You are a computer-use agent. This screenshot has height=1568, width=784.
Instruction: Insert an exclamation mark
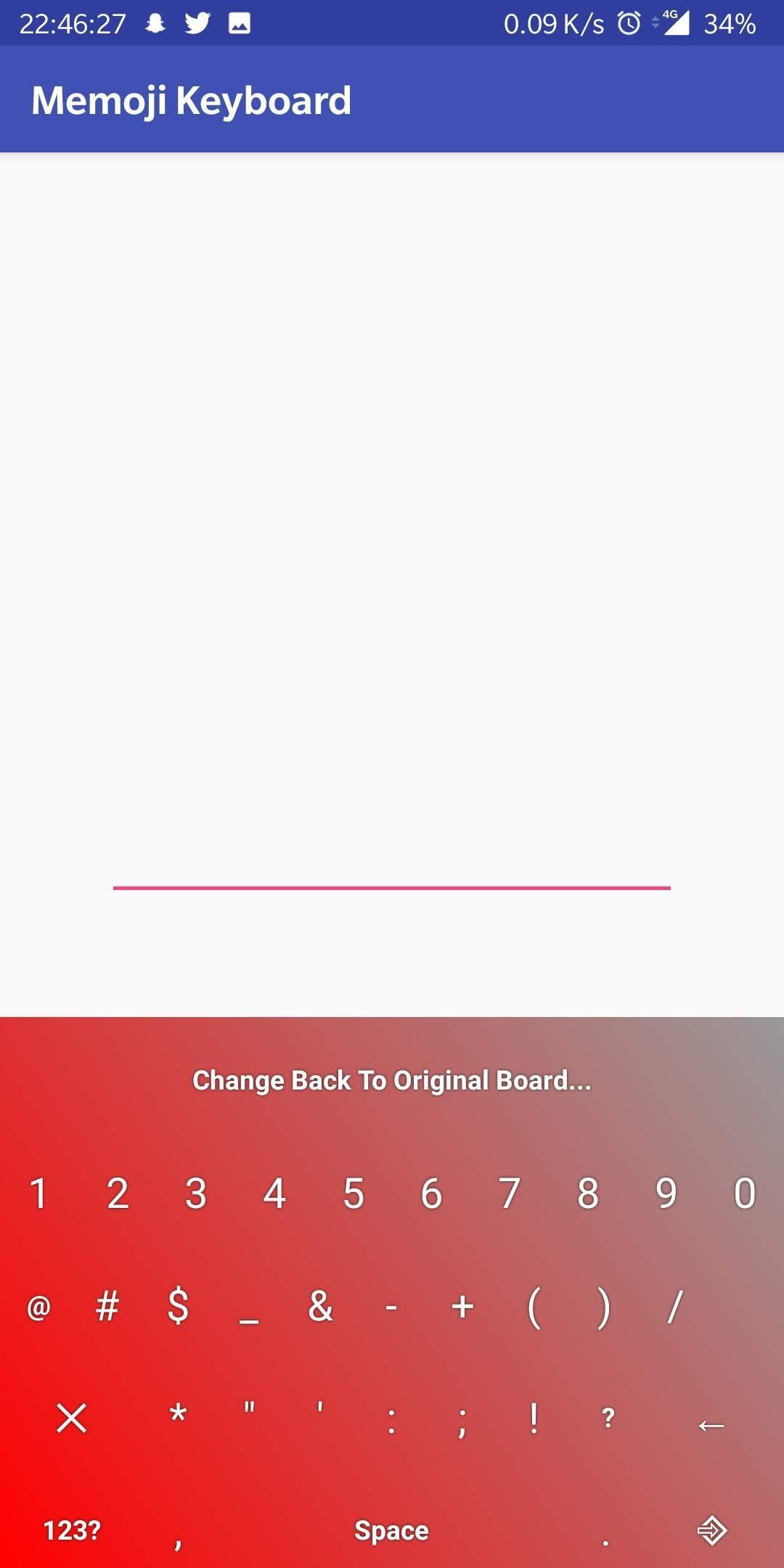tap(534, 1418)
